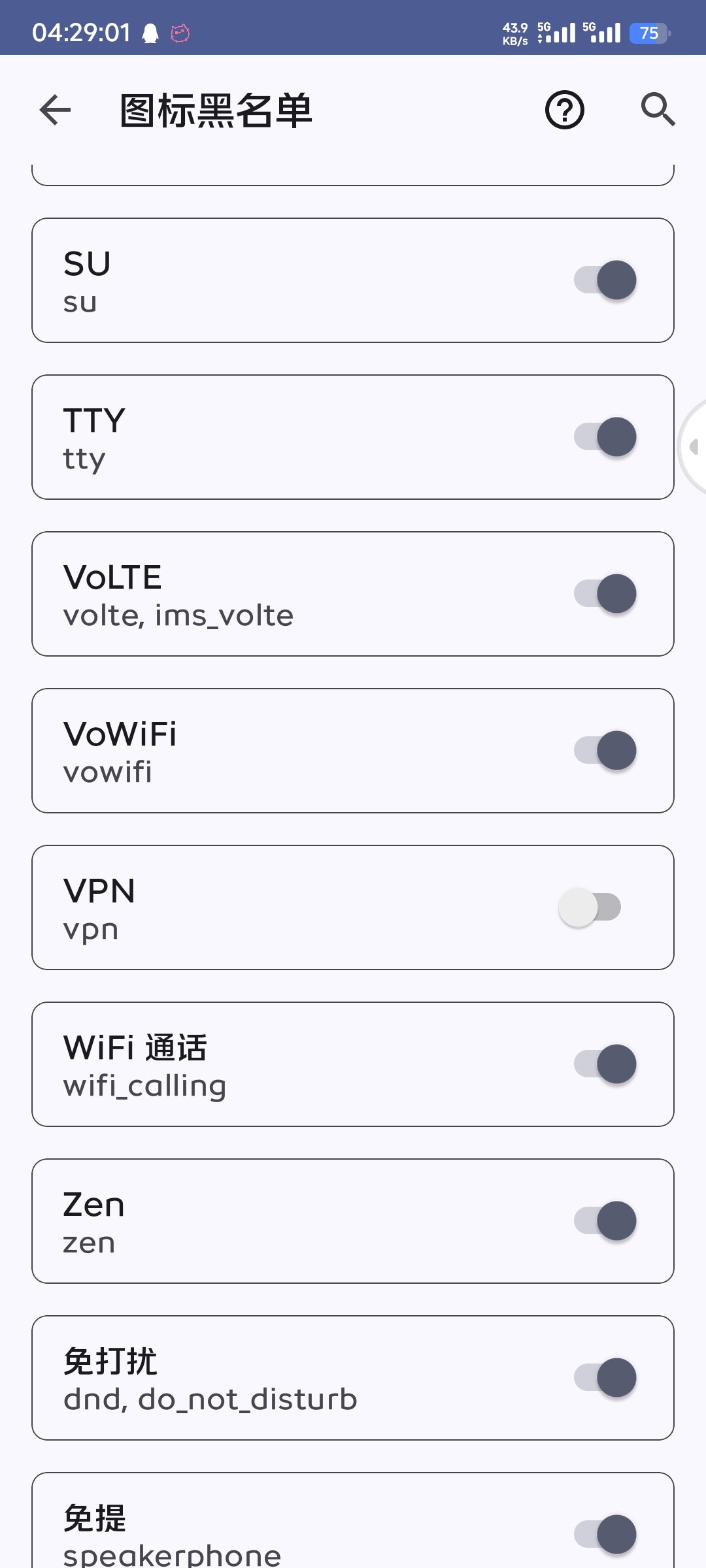Toggle the 免打扰 switch
The height and width of the screenshot is (1568, 706).
click(x=605, y=1378)
